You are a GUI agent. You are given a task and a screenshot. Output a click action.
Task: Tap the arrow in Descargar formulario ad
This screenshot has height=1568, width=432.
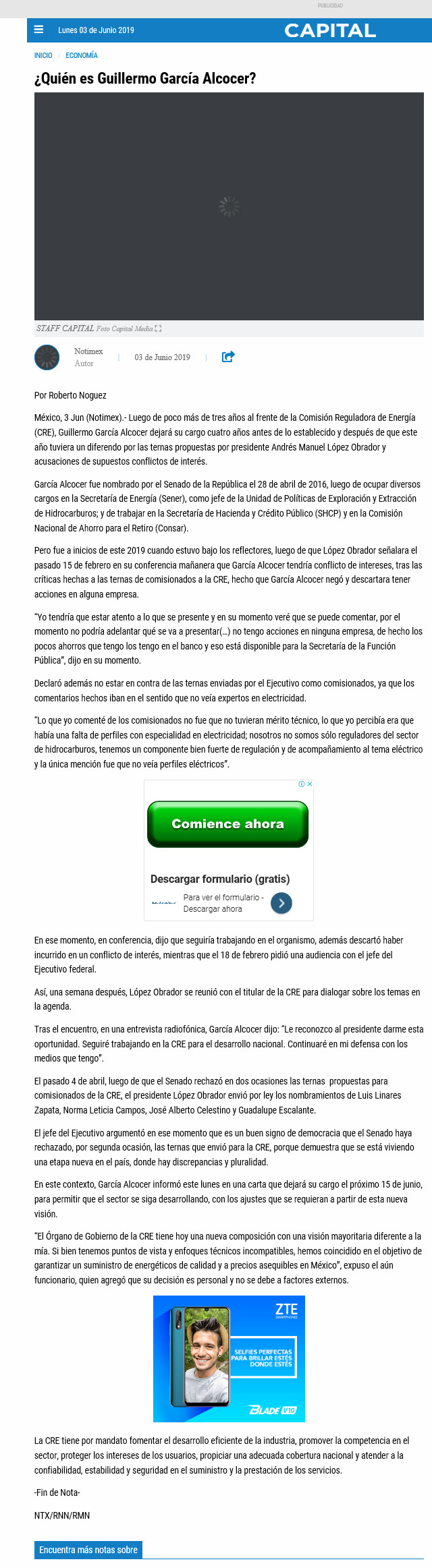click(281, 903)
